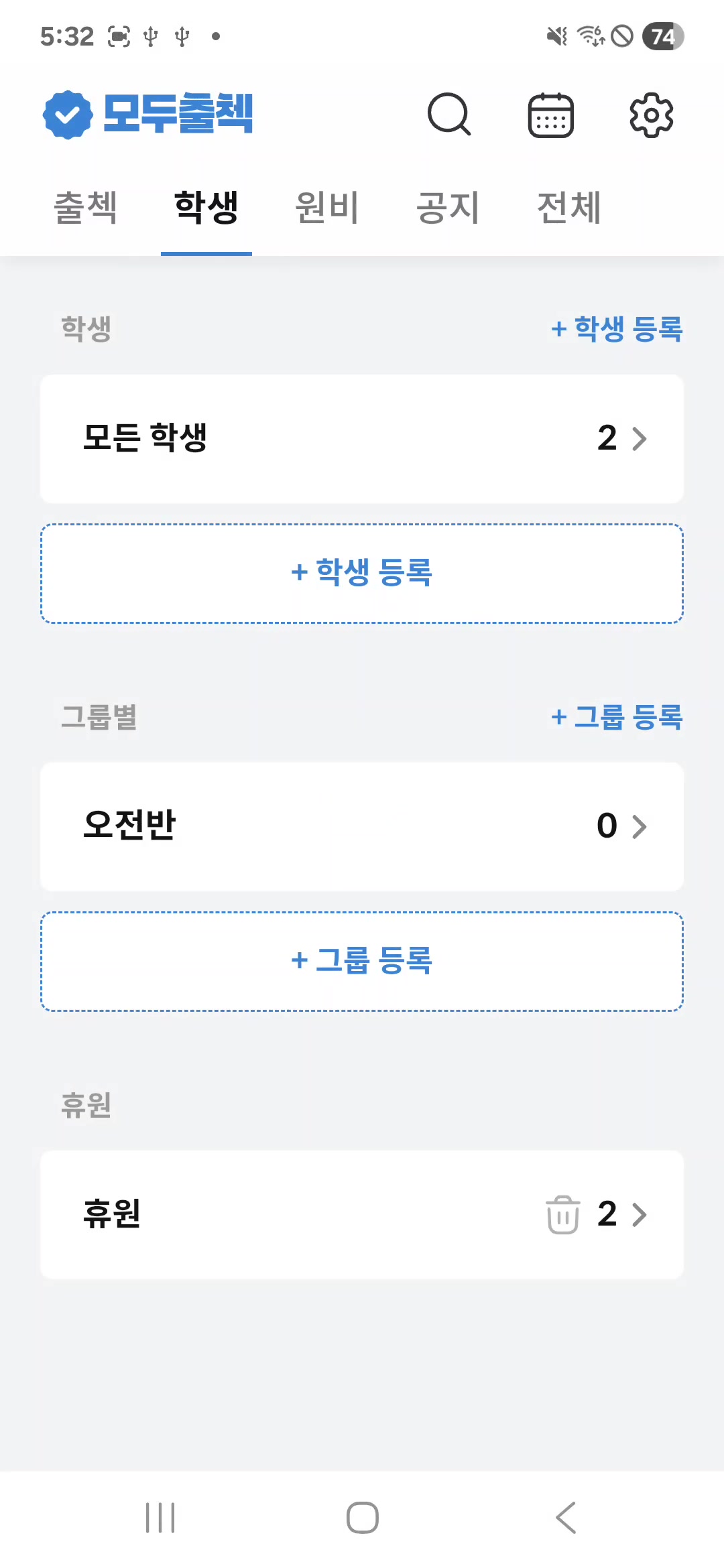Tap the top-right + 그룹 등록 link
This screenshot has height=1568, width=724.
tap(616, 717)
